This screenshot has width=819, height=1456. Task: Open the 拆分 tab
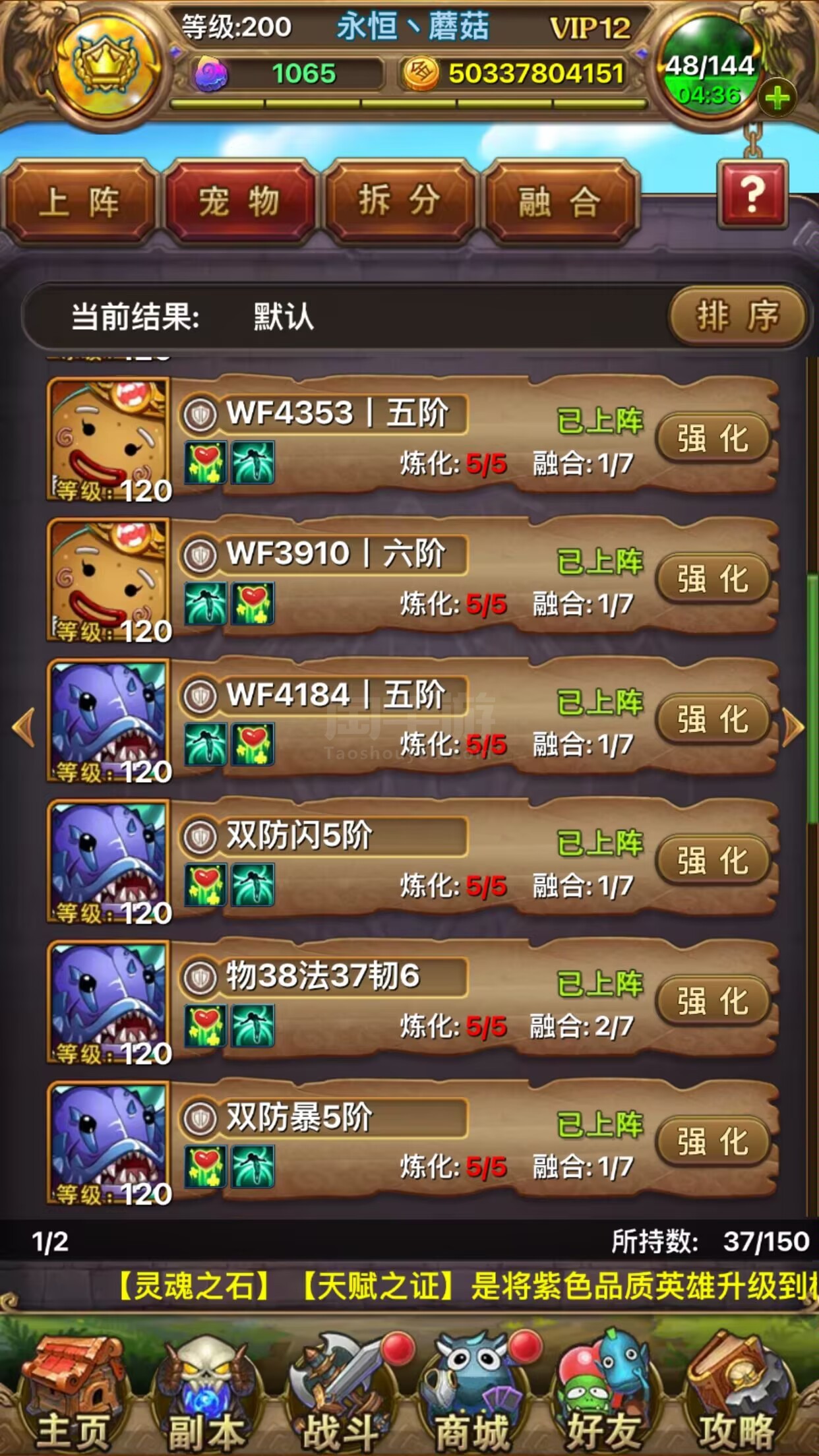pyautogui.click(x=400, y=200)
